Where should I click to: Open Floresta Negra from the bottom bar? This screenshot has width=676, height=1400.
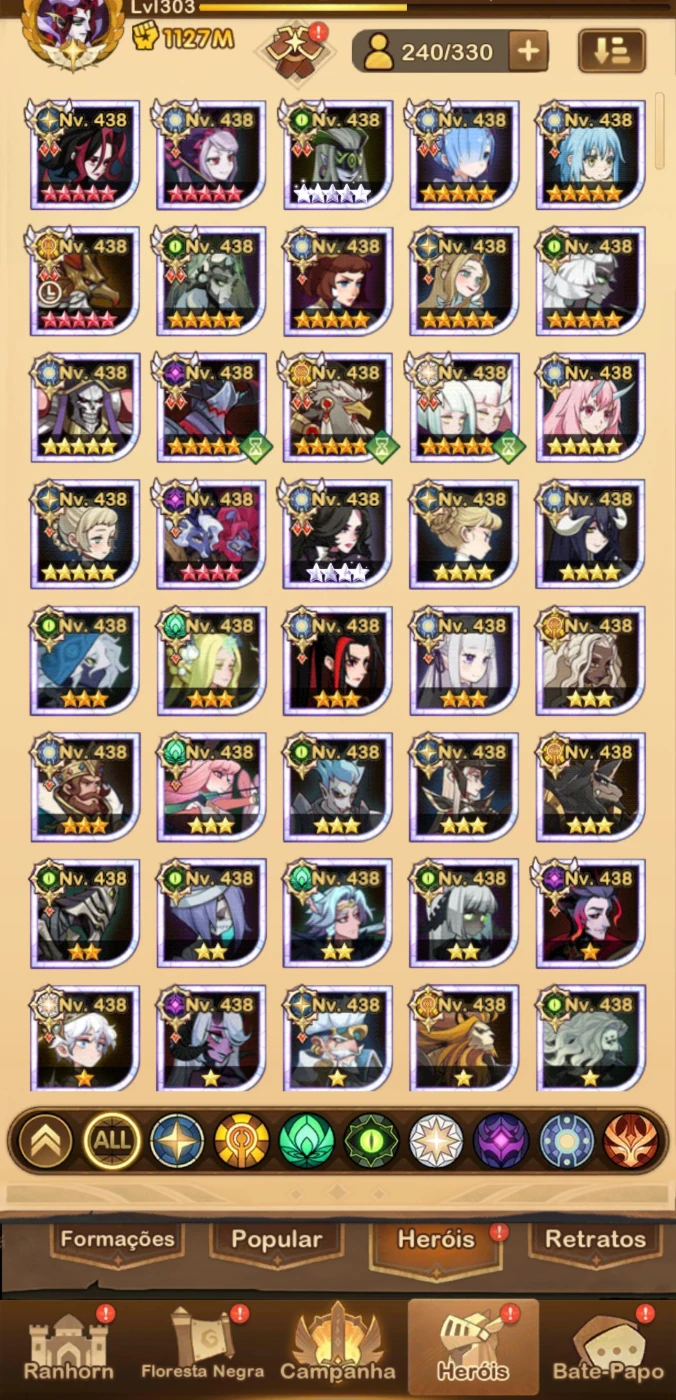point(203,1348)
